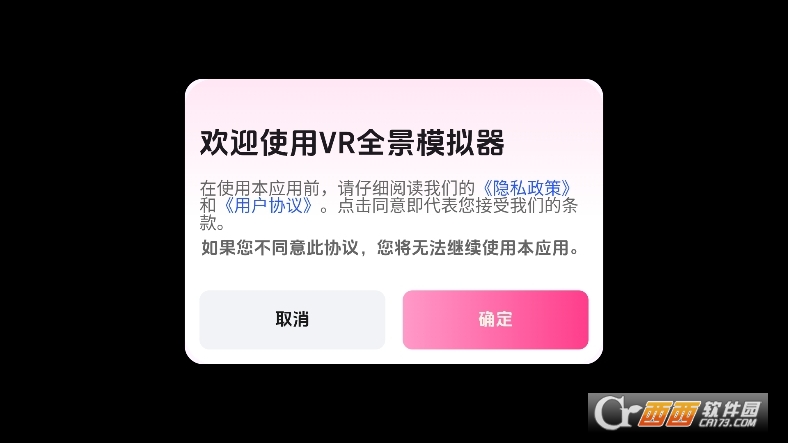Open the 《隐私政策》 link
The height and width of the screenshot is (443, 788).
pyautogui.click(x=528, y=188)
